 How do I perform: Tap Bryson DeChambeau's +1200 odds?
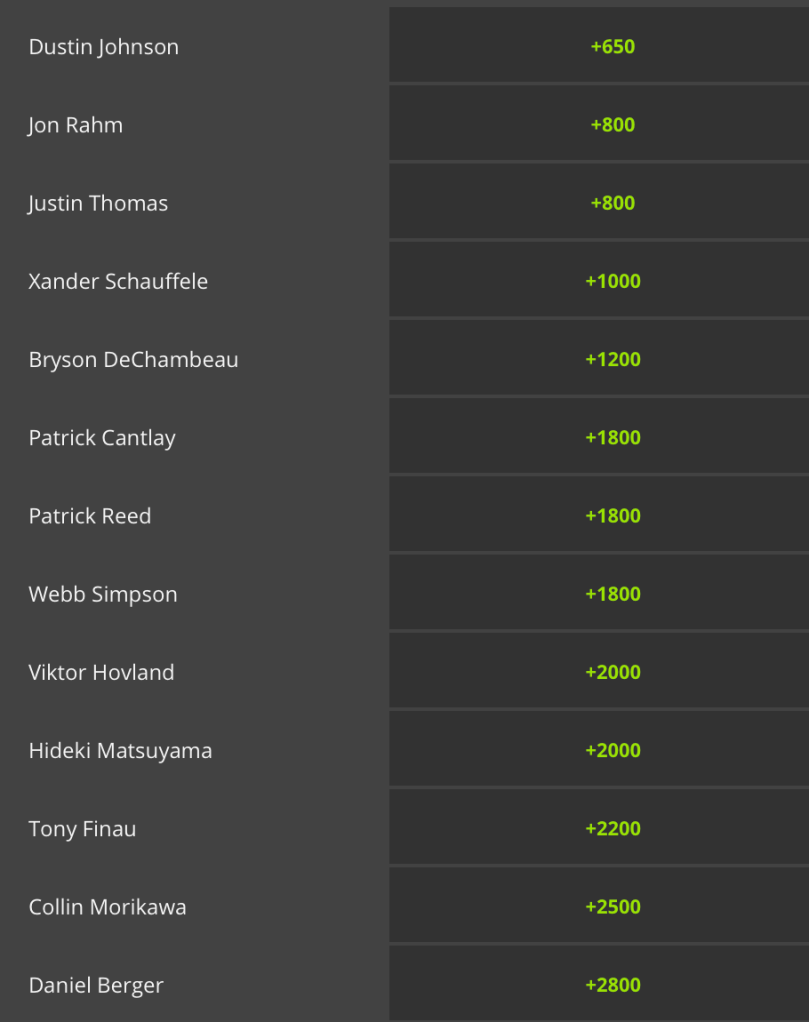[x=612, y=359]
